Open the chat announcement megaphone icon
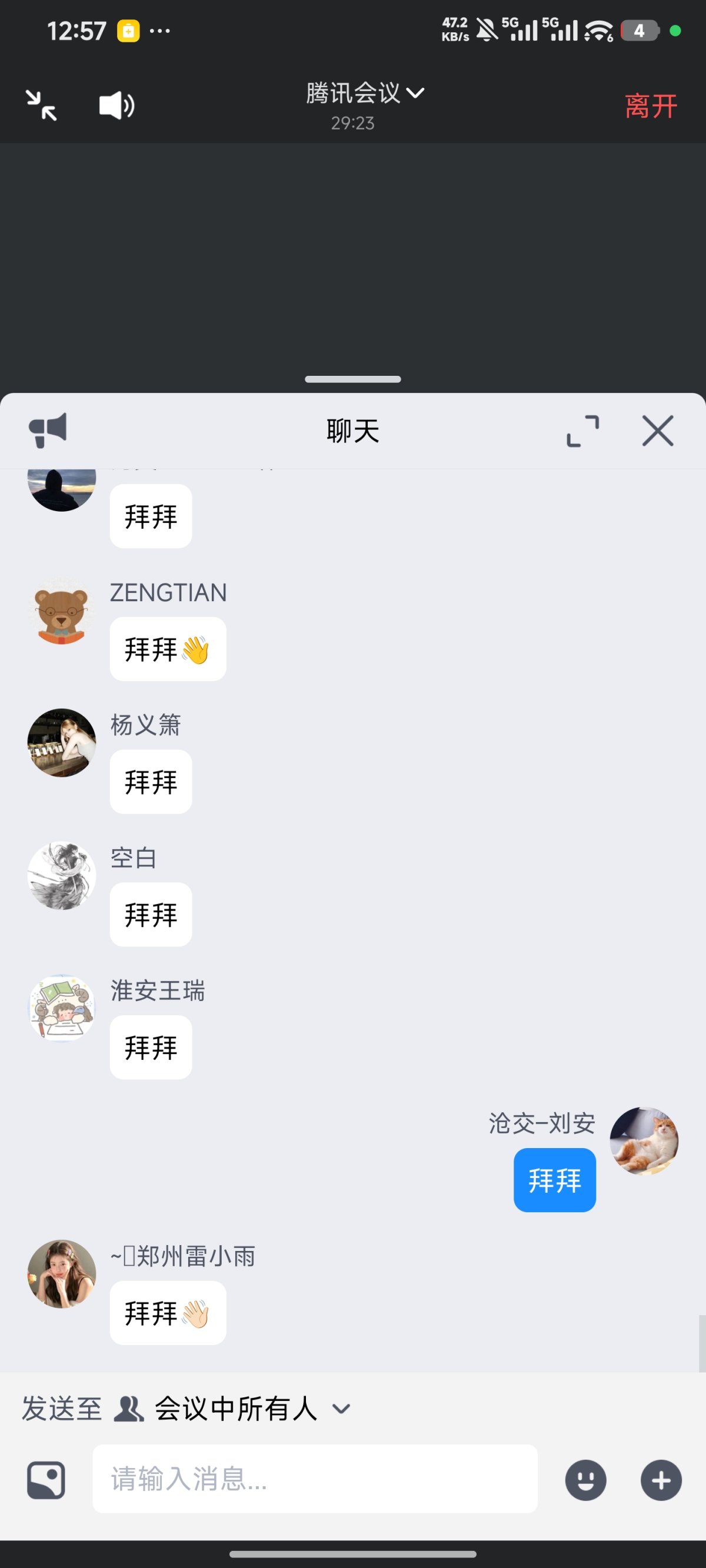Screen dimensions: 706x1568 tap(49, 431)
